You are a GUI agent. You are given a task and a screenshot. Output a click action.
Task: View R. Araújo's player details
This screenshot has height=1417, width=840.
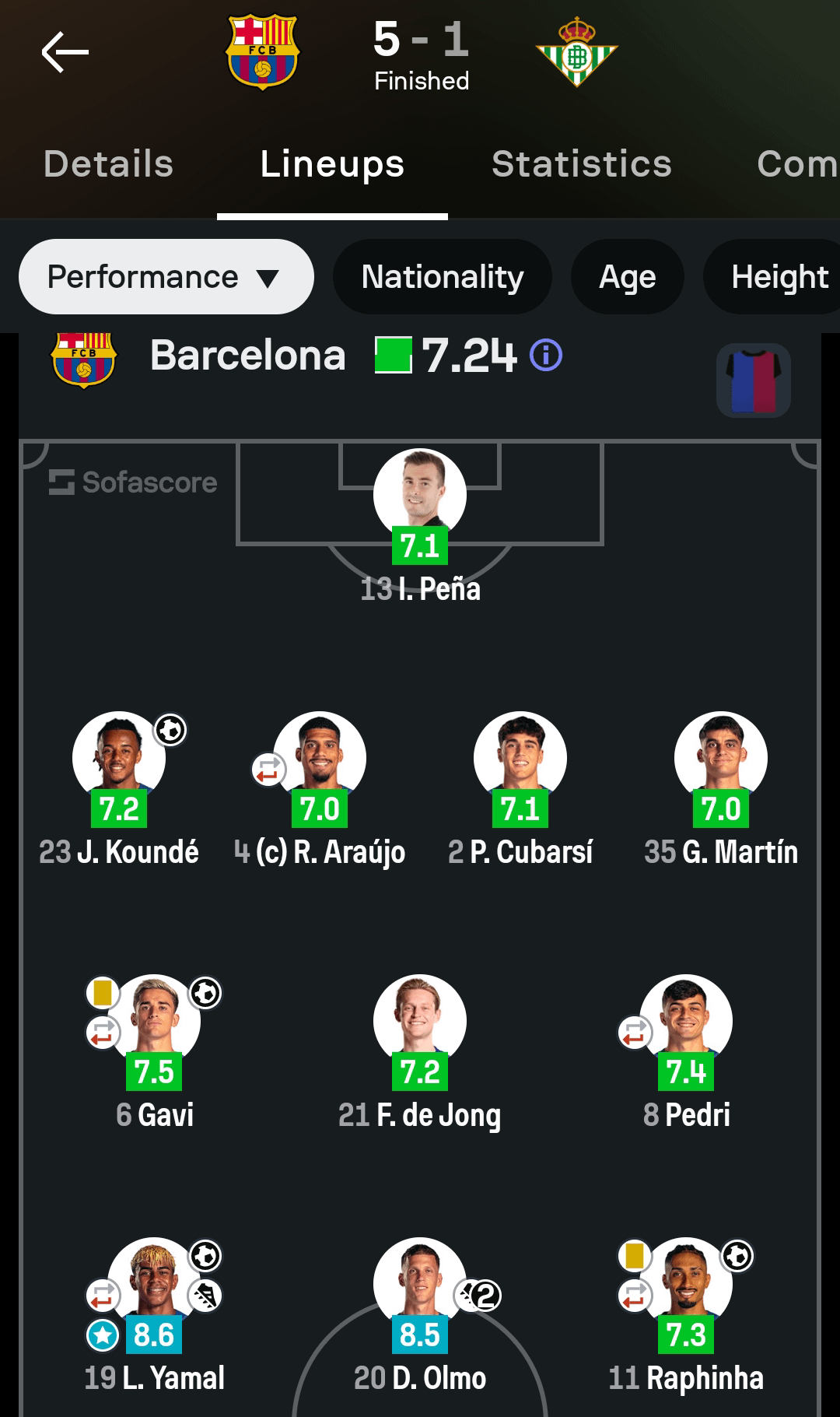click(x=320, y=759)
